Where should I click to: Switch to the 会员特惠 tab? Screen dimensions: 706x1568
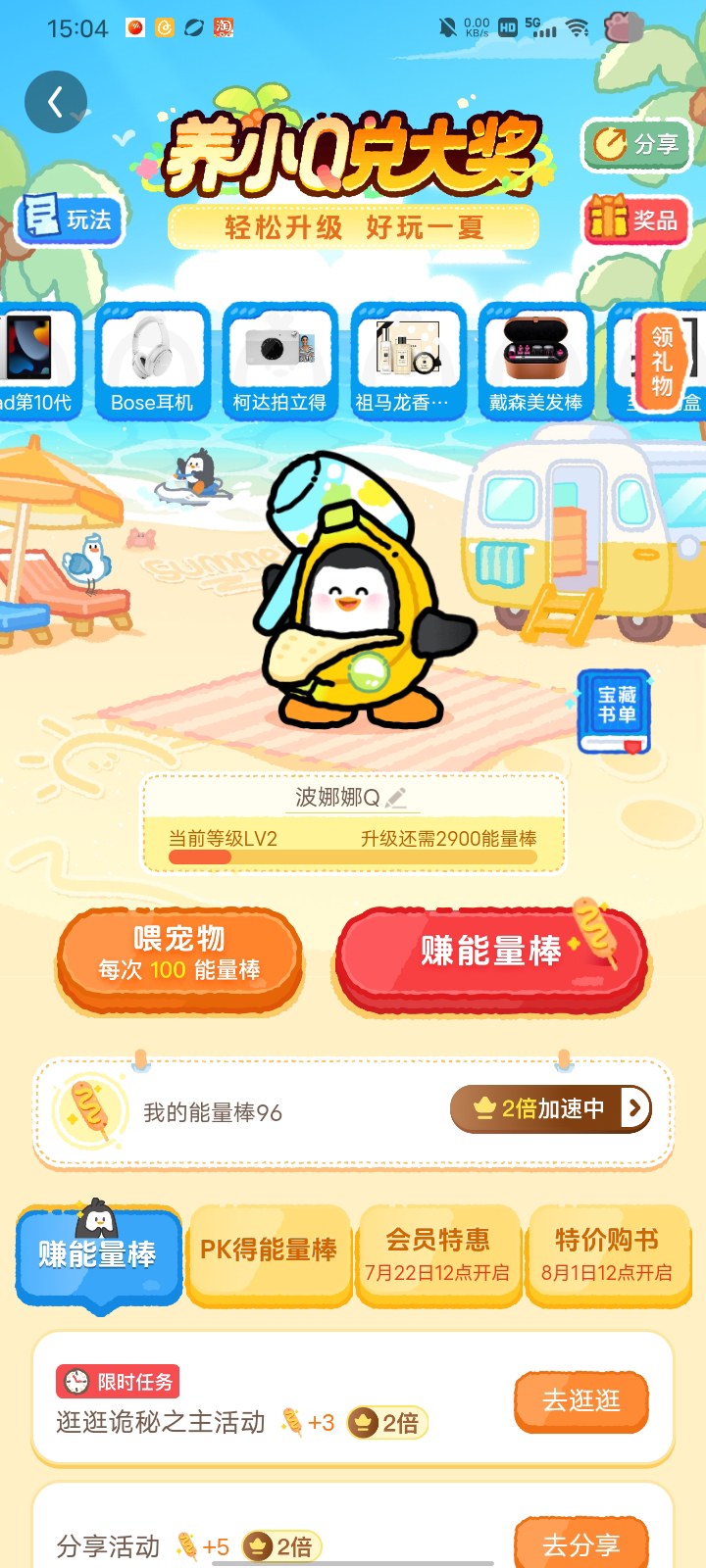437,1254
